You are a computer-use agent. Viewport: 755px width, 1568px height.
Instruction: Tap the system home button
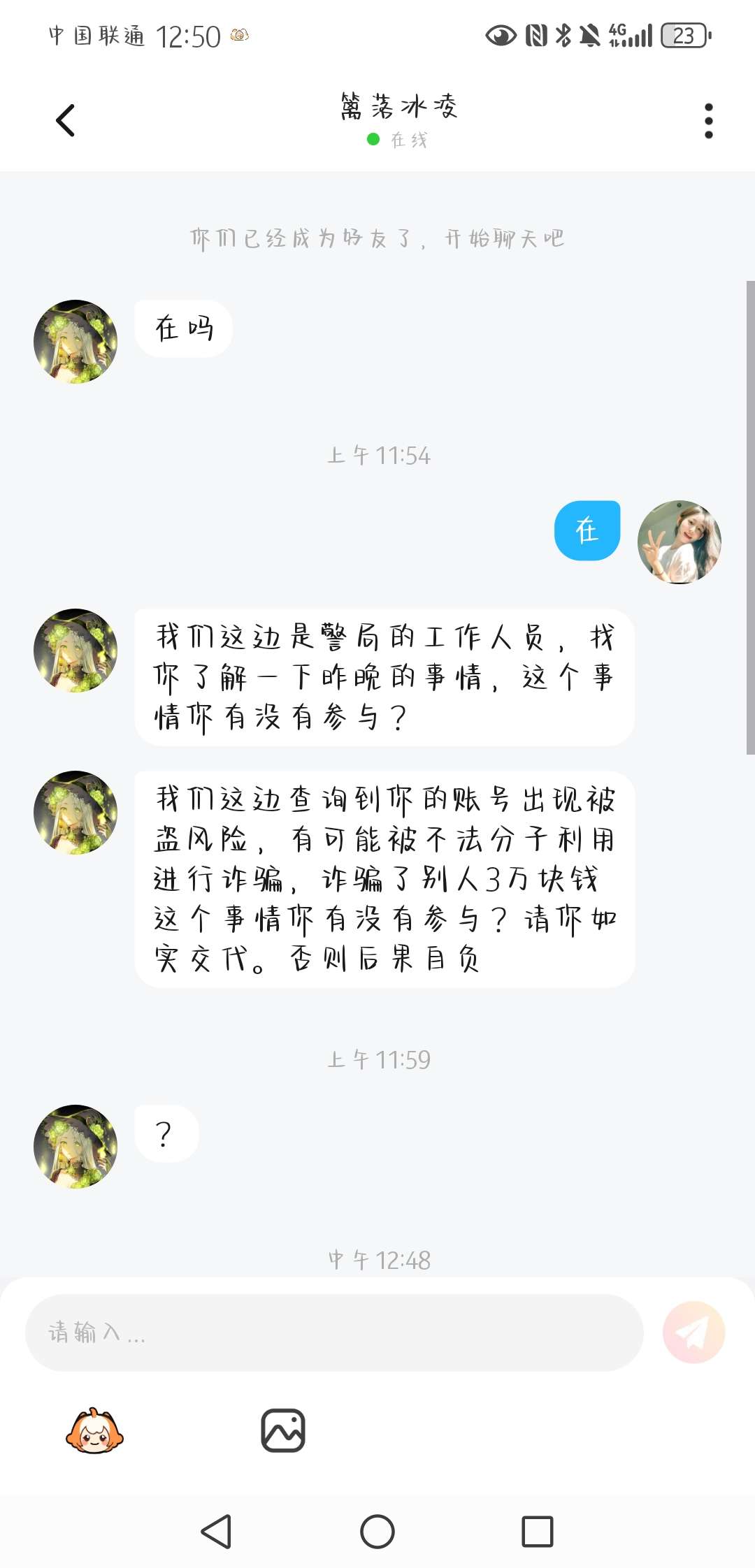[377, 1532]
